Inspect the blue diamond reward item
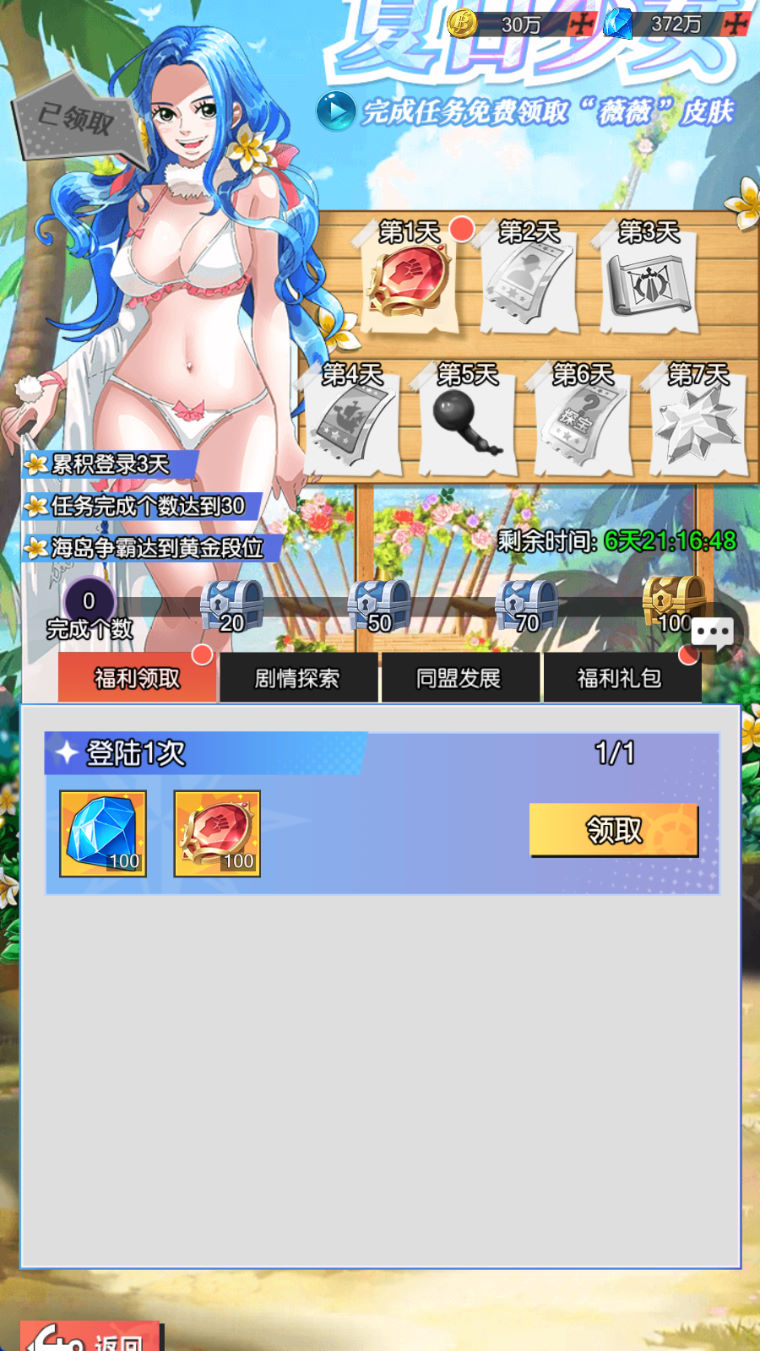 click(103, 833)
